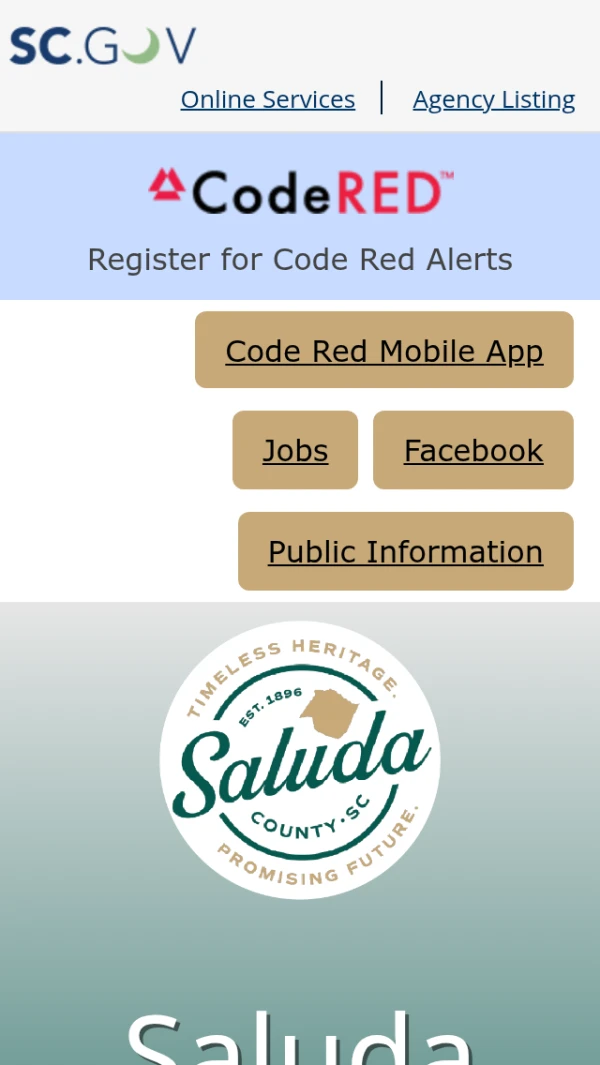Visit the Facebook page
Image resolution: width=600 pixels, height=1065 pixels.
point(473,450)
